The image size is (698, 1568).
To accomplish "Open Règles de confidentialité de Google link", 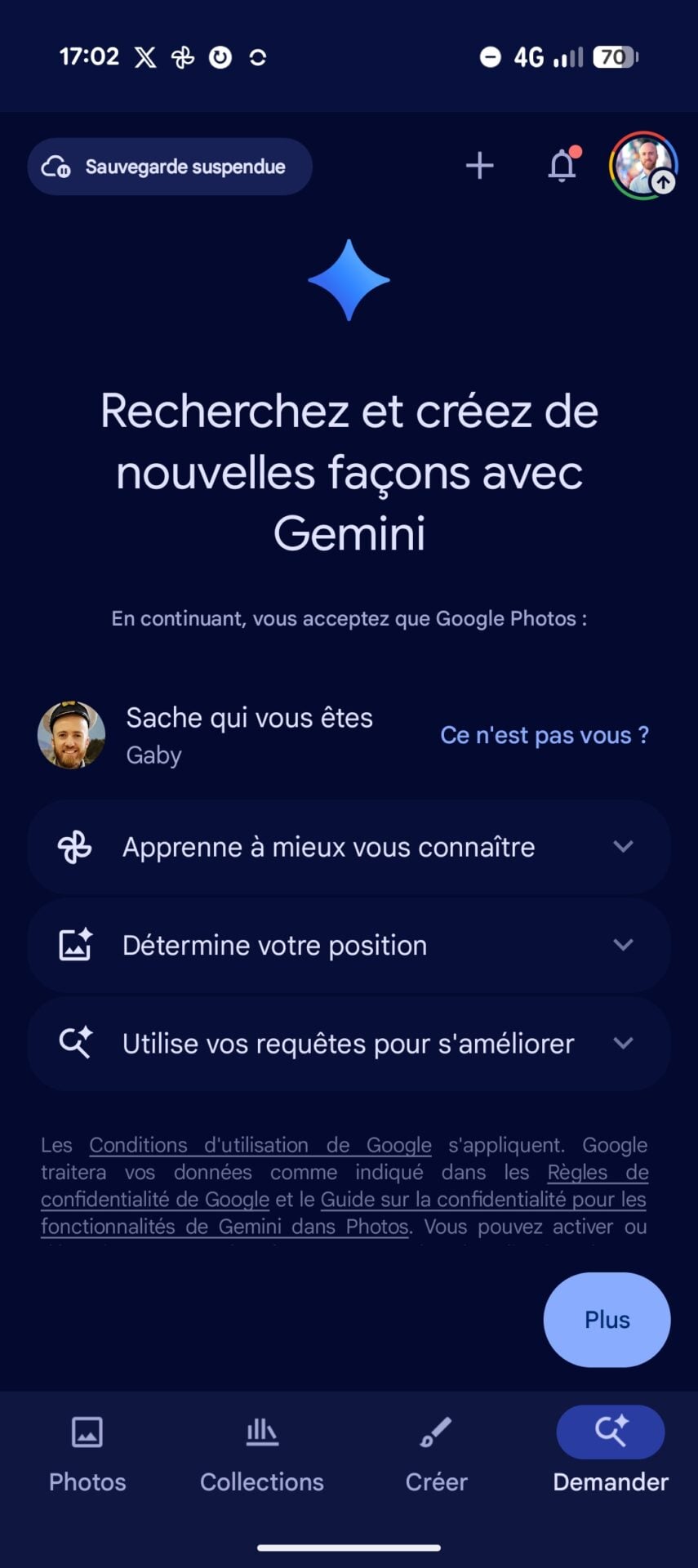I will pyautogui.click(x=155, y=1199).
